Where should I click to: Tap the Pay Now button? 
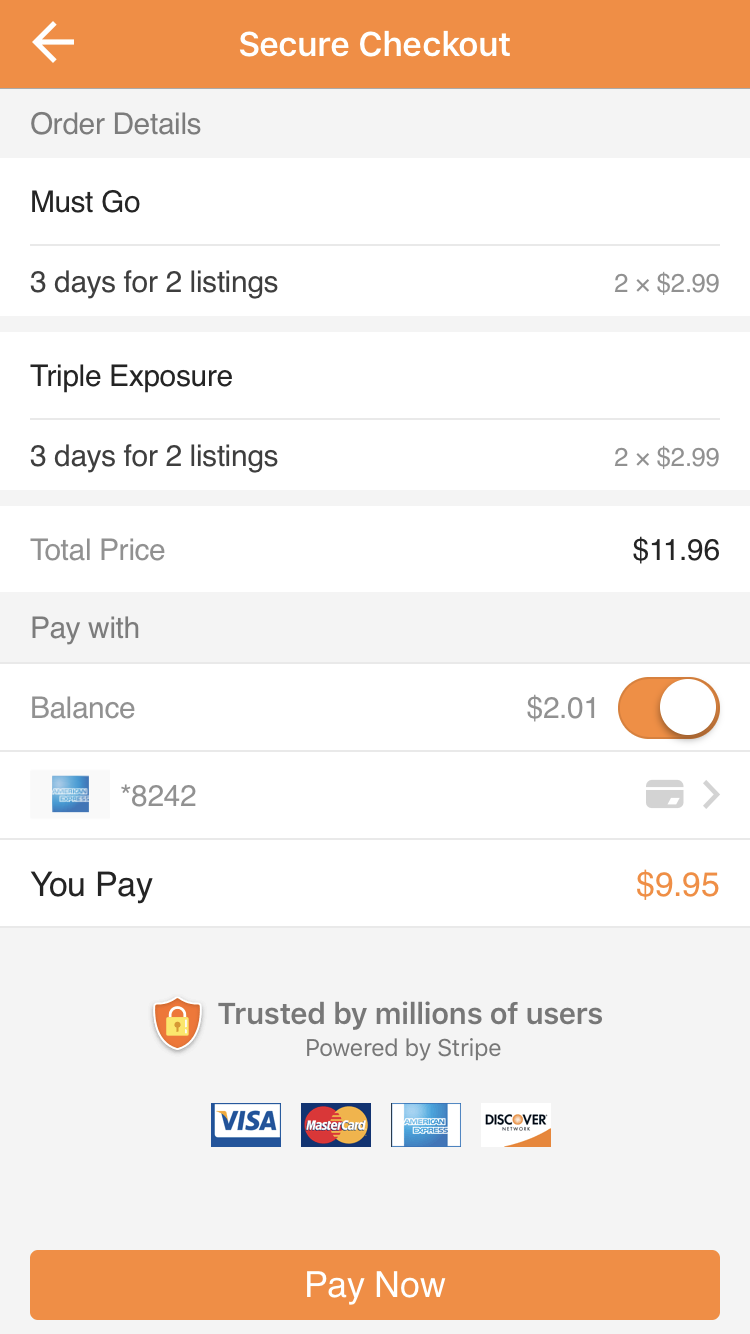point(375,1285)
